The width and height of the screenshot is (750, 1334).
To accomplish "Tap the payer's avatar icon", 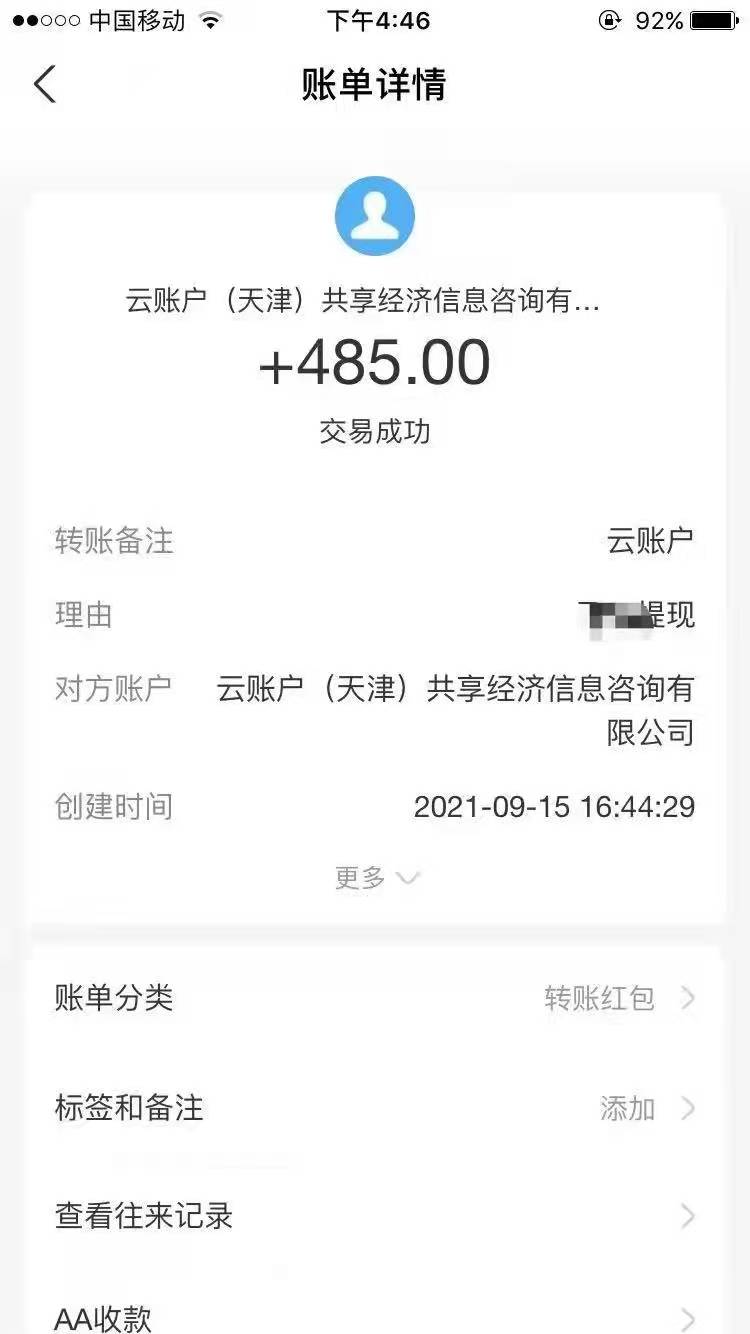I will click(375, 216).
